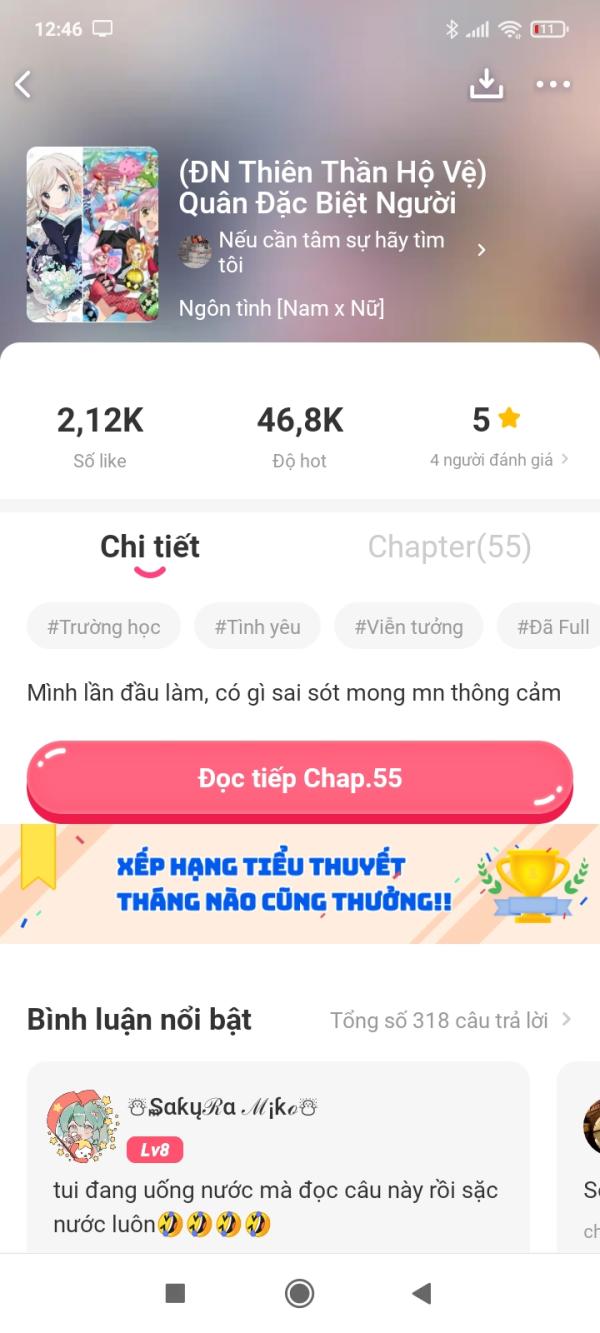Open author profile 'Nếu cần tâm sự hãy tìm tôi'

pyautogui.click(x=332, y=252)
